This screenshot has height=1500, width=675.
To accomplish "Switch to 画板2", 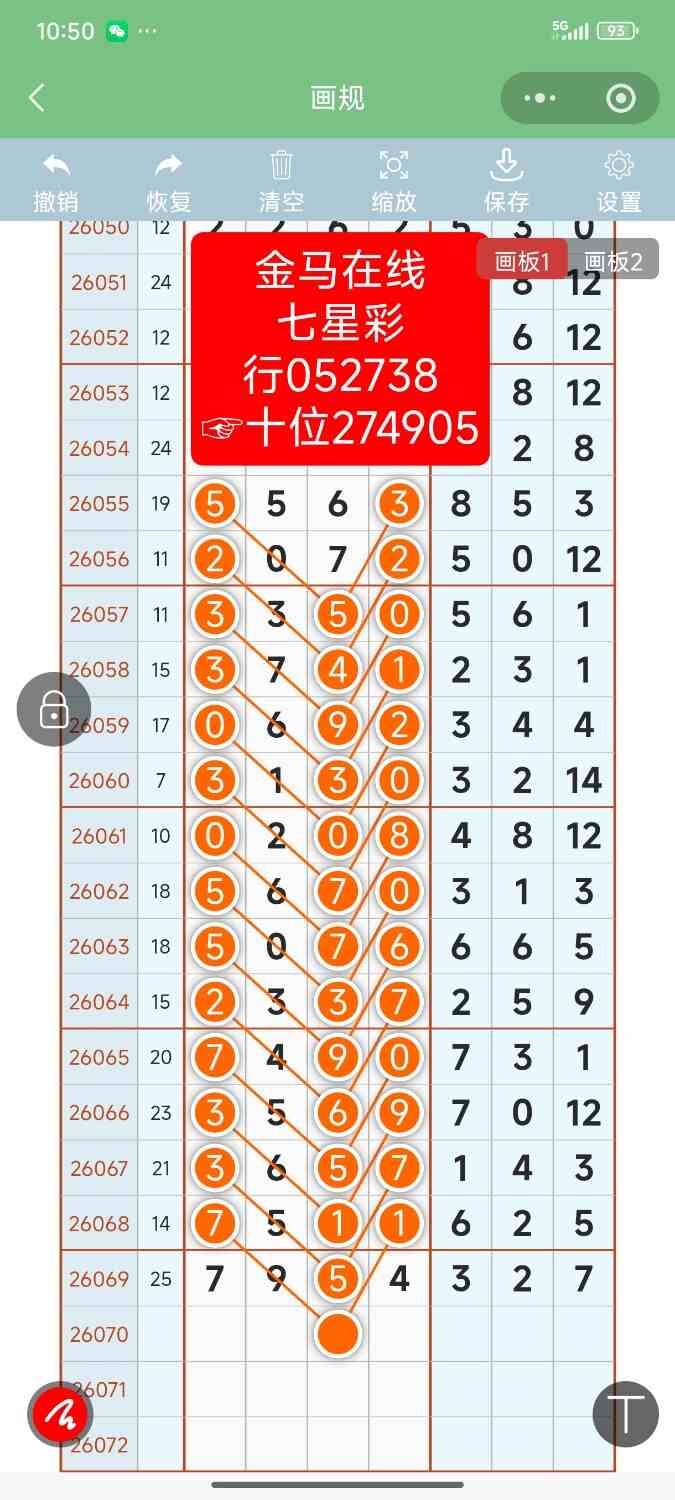I will 613,260.
